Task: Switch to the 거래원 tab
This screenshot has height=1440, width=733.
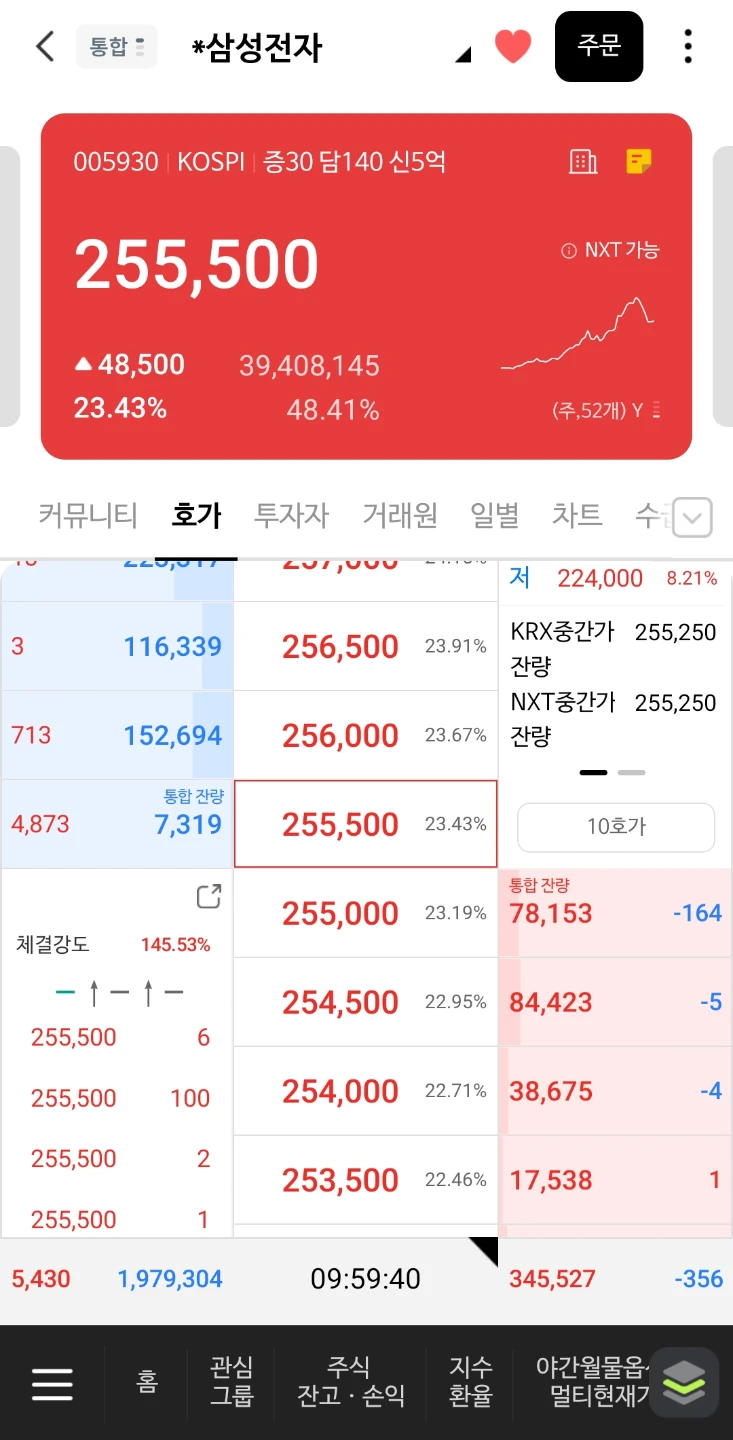Action: [x=400, y=515]
